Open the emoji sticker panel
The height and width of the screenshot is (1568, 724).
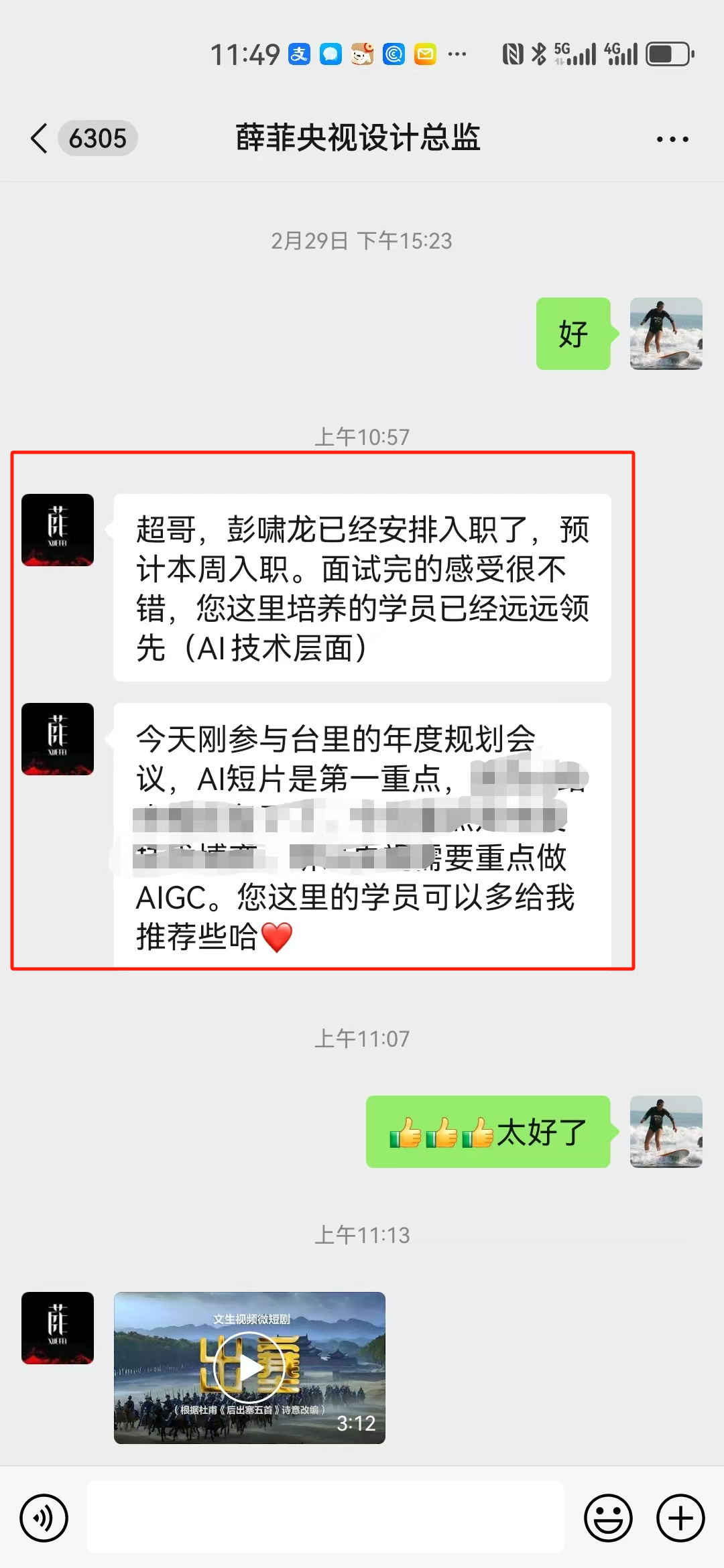click(x=608, y=1518)
